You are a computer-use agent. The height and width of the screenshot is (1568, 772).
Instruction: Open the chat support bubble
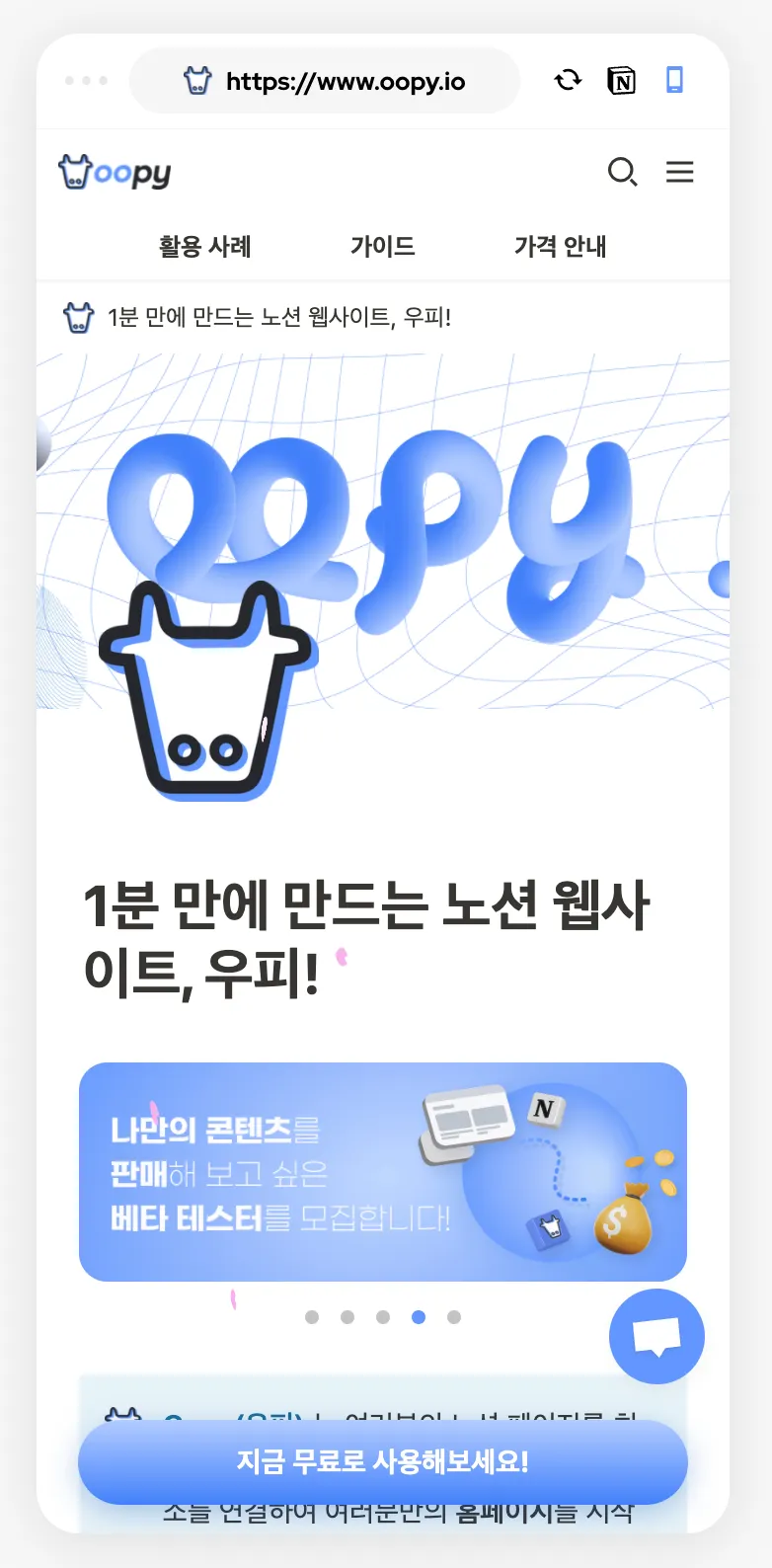coord(656,1337)
